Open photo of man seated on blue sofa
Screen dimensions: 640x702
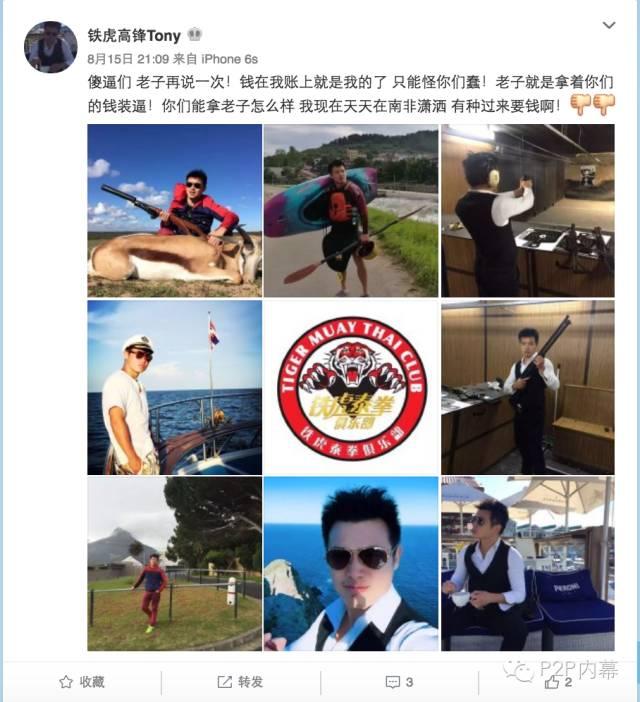[x=528, y=563]
